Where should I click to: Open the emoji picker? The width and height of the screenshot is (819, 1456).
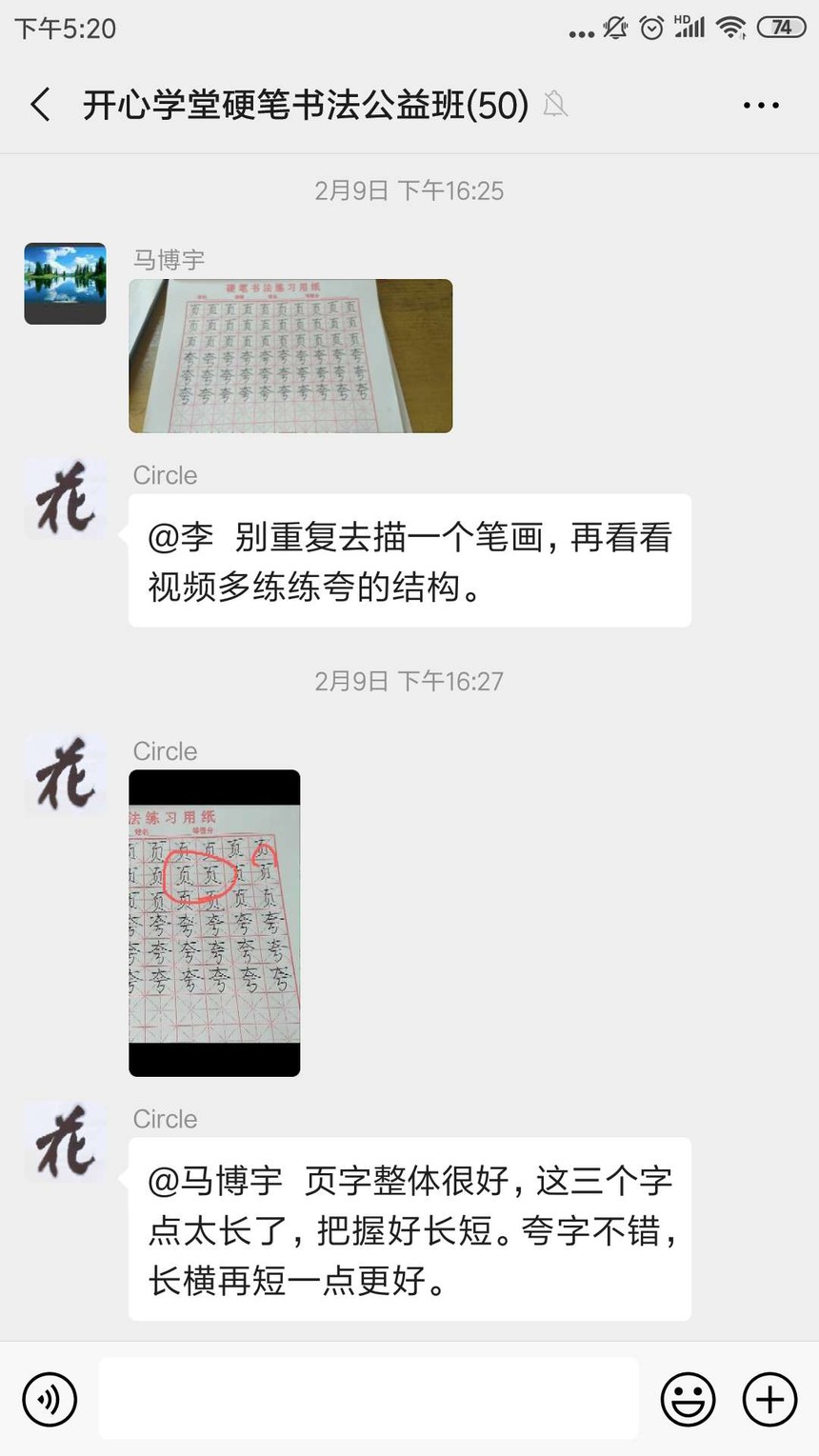688,1399
